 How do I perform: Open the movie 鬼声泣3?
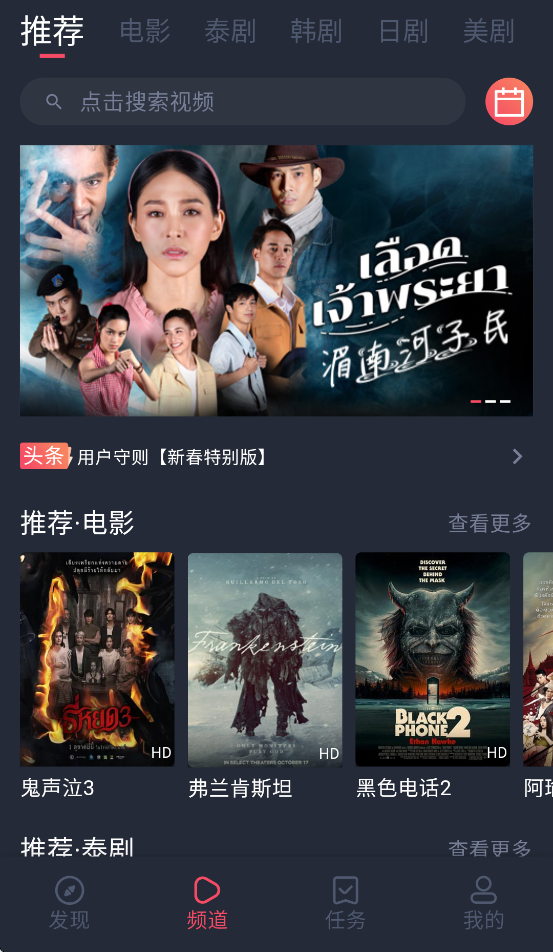pyautogui.click(x=97, y=676)
